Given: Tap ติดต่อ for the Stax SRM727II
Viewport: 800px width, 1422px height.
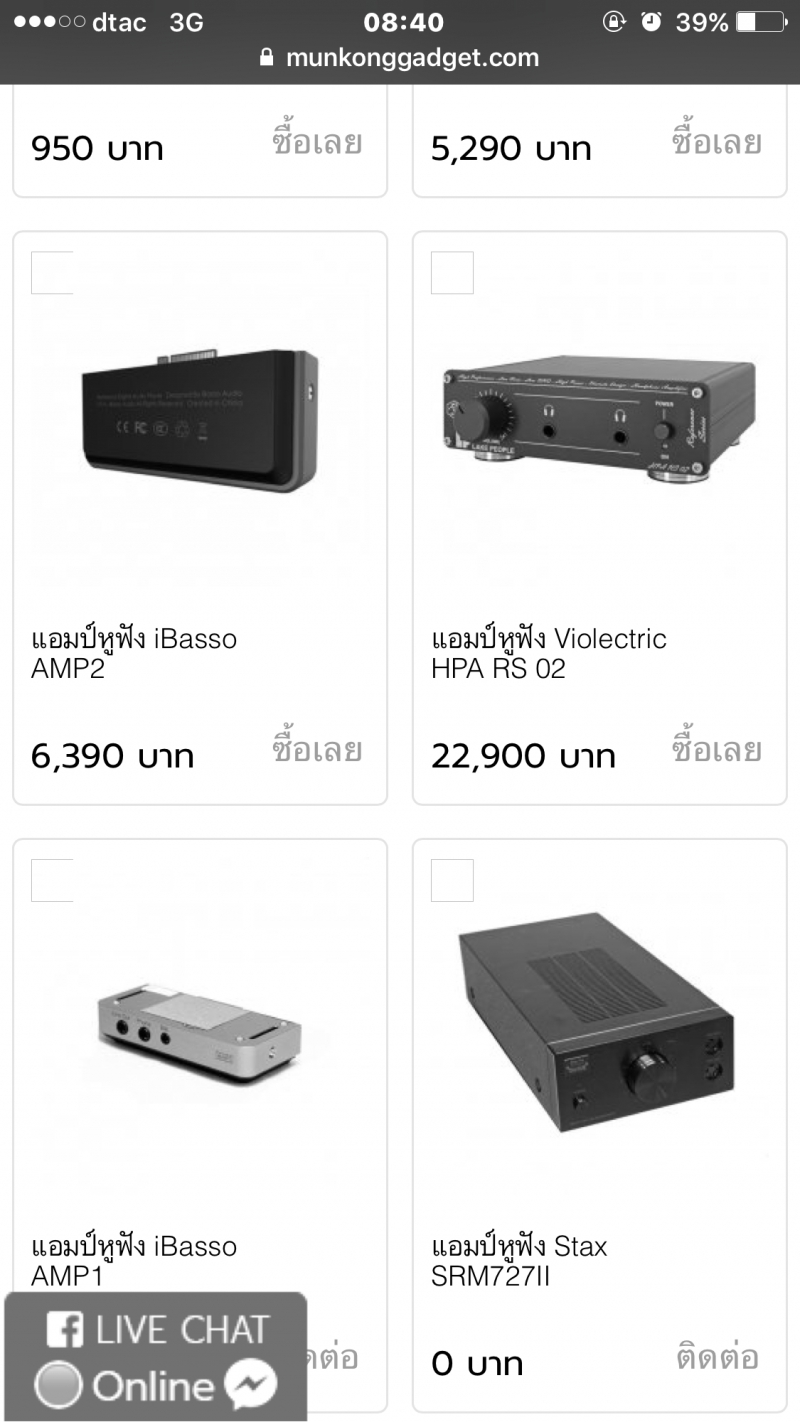Looking at the screenshot, I should (x=716, y=1358).
